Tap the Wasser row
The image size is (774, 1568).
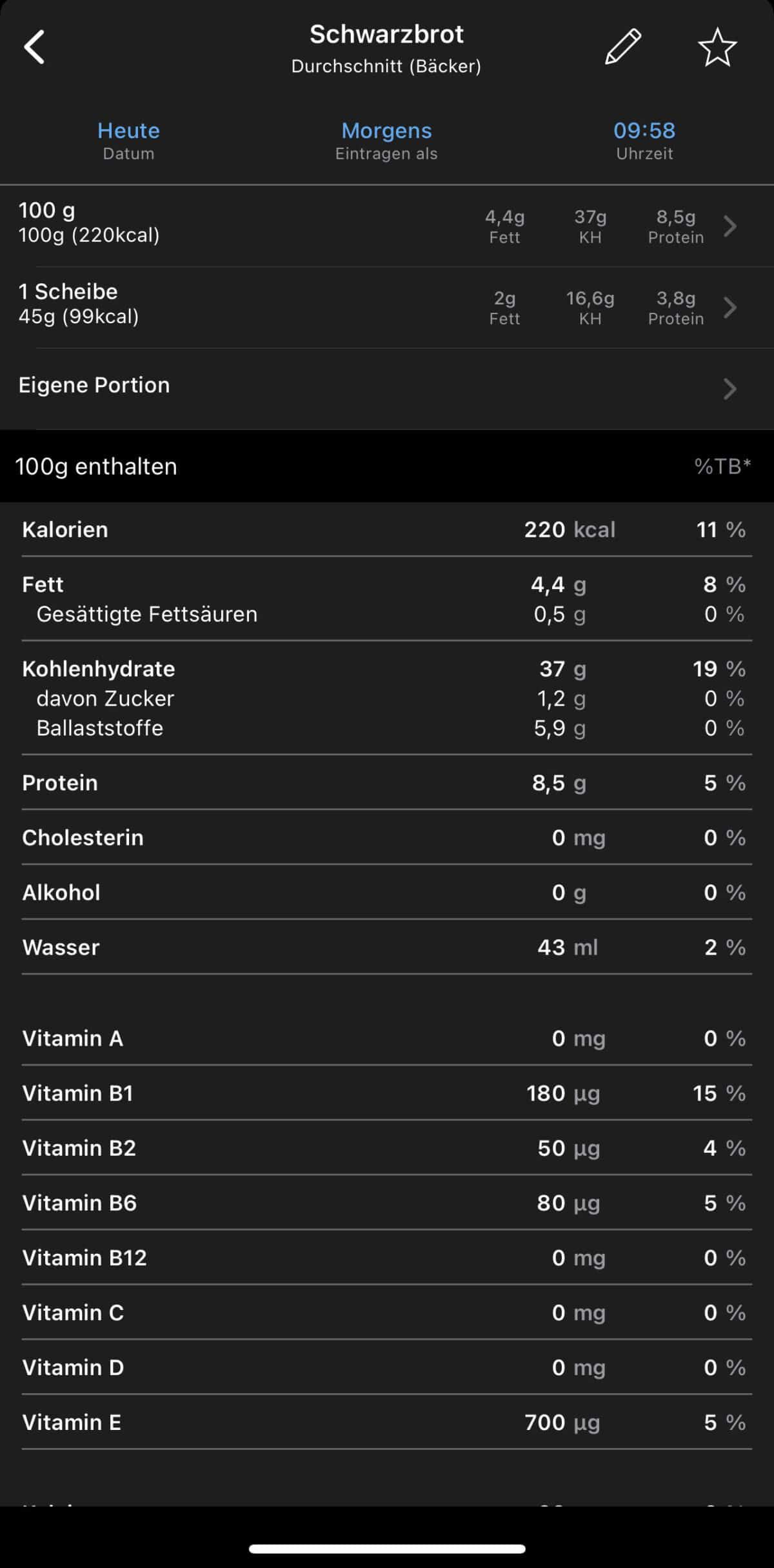387,947
